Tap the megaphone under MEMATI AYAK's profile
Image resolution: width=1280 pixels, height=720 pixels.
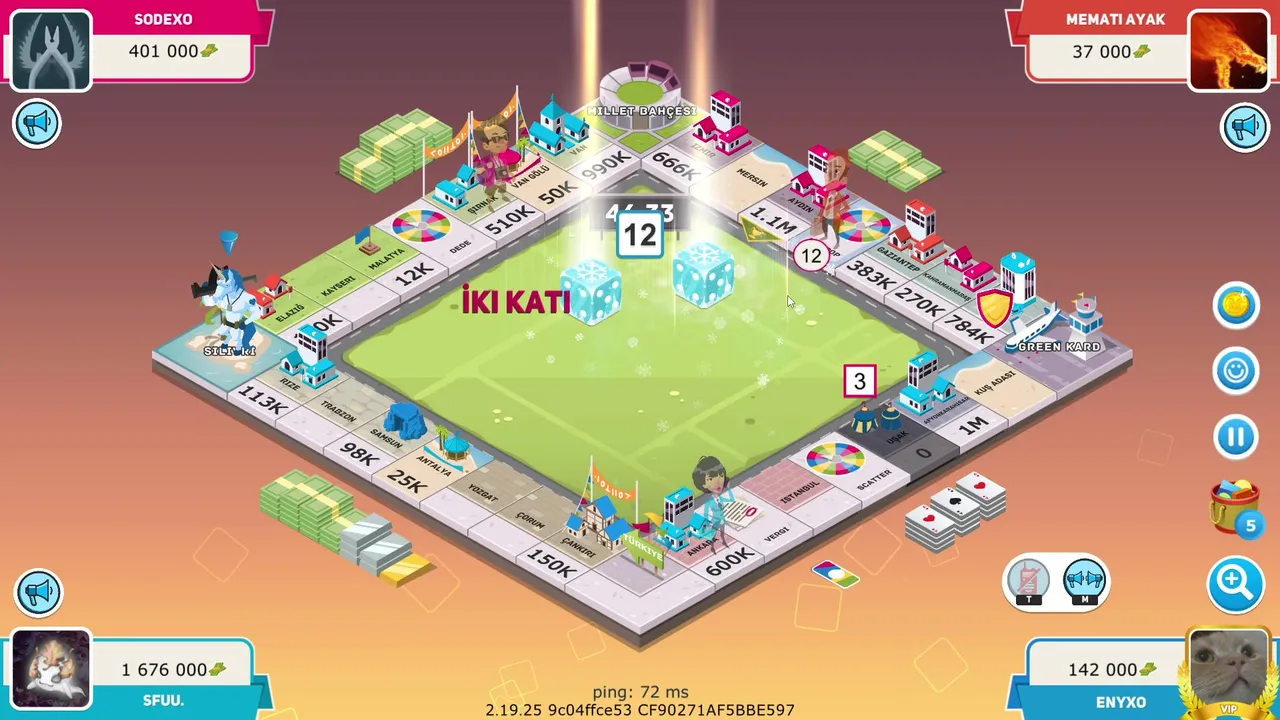(x=1244, y=126)
